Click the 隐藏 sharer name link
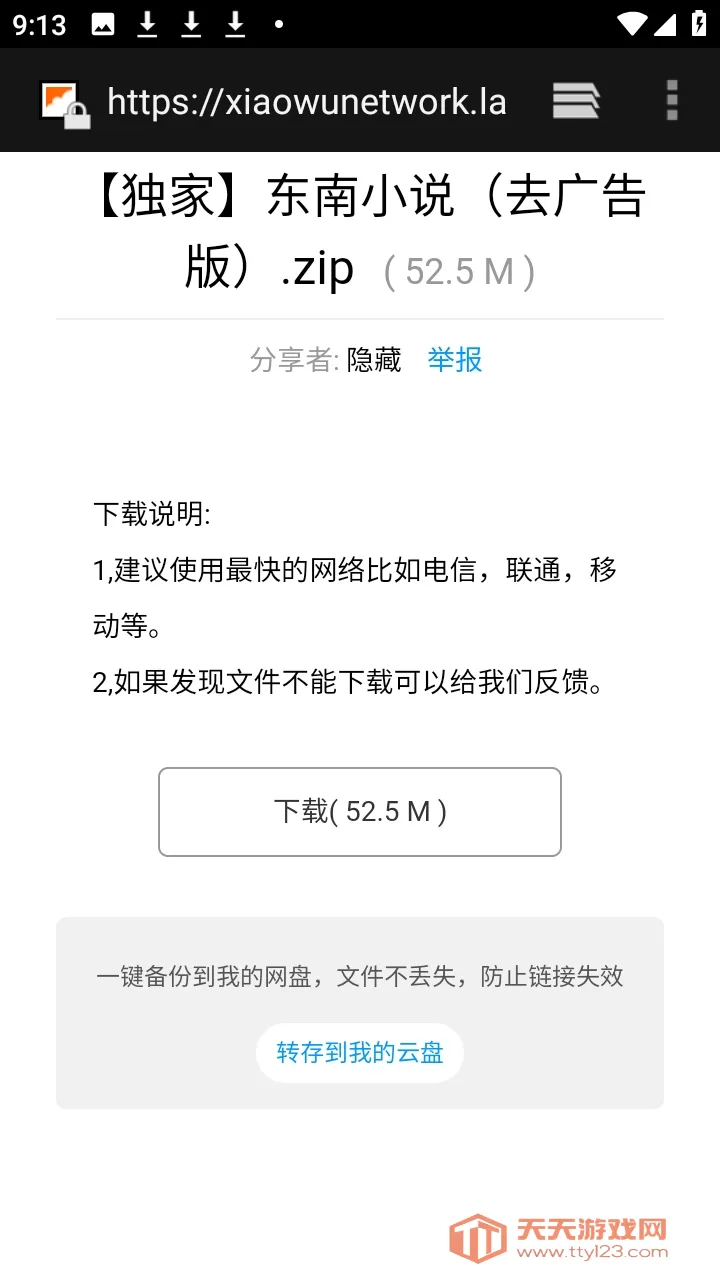 (374, 361)
